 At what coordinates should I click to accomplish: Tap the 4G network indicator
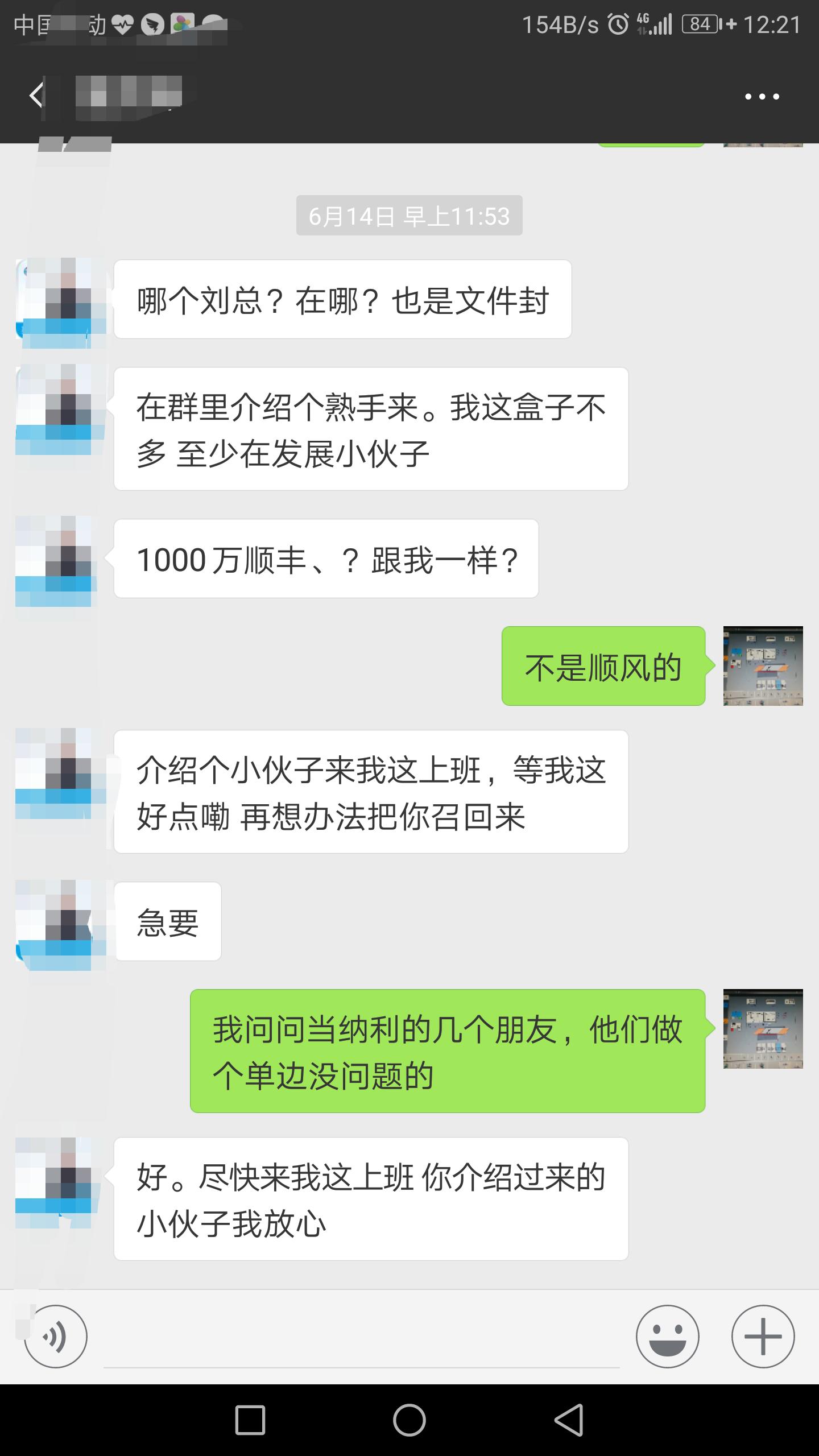[646, 22]
